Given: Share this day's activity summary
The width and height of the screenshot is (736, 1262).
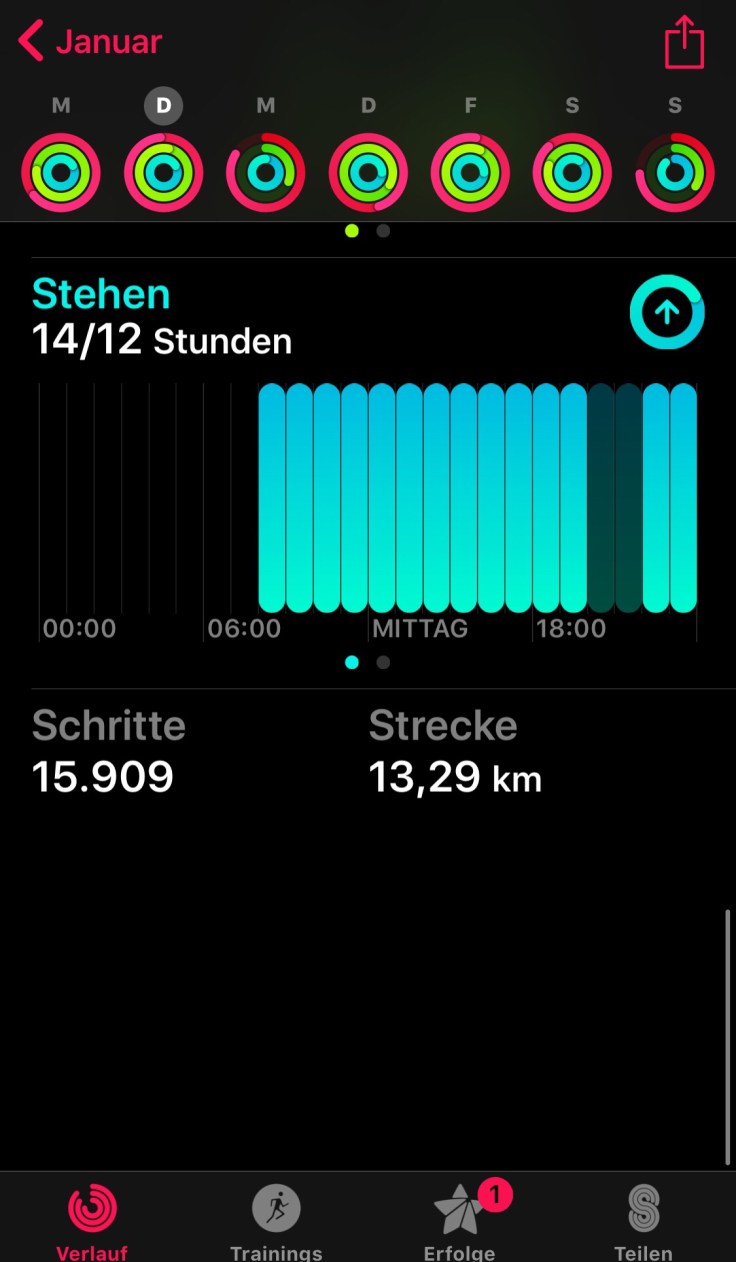Looking at the screenshot, I should point(684,43).
